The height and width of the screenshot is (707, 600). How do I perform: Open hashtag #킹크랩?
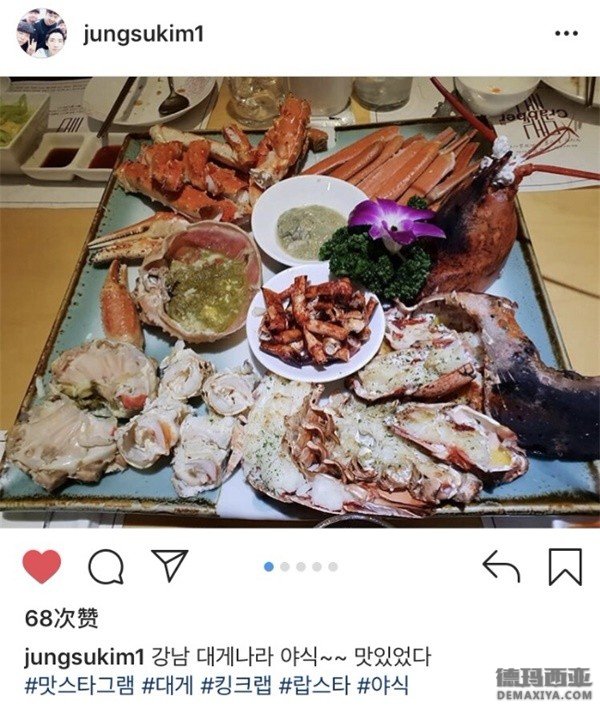point(236,686)
